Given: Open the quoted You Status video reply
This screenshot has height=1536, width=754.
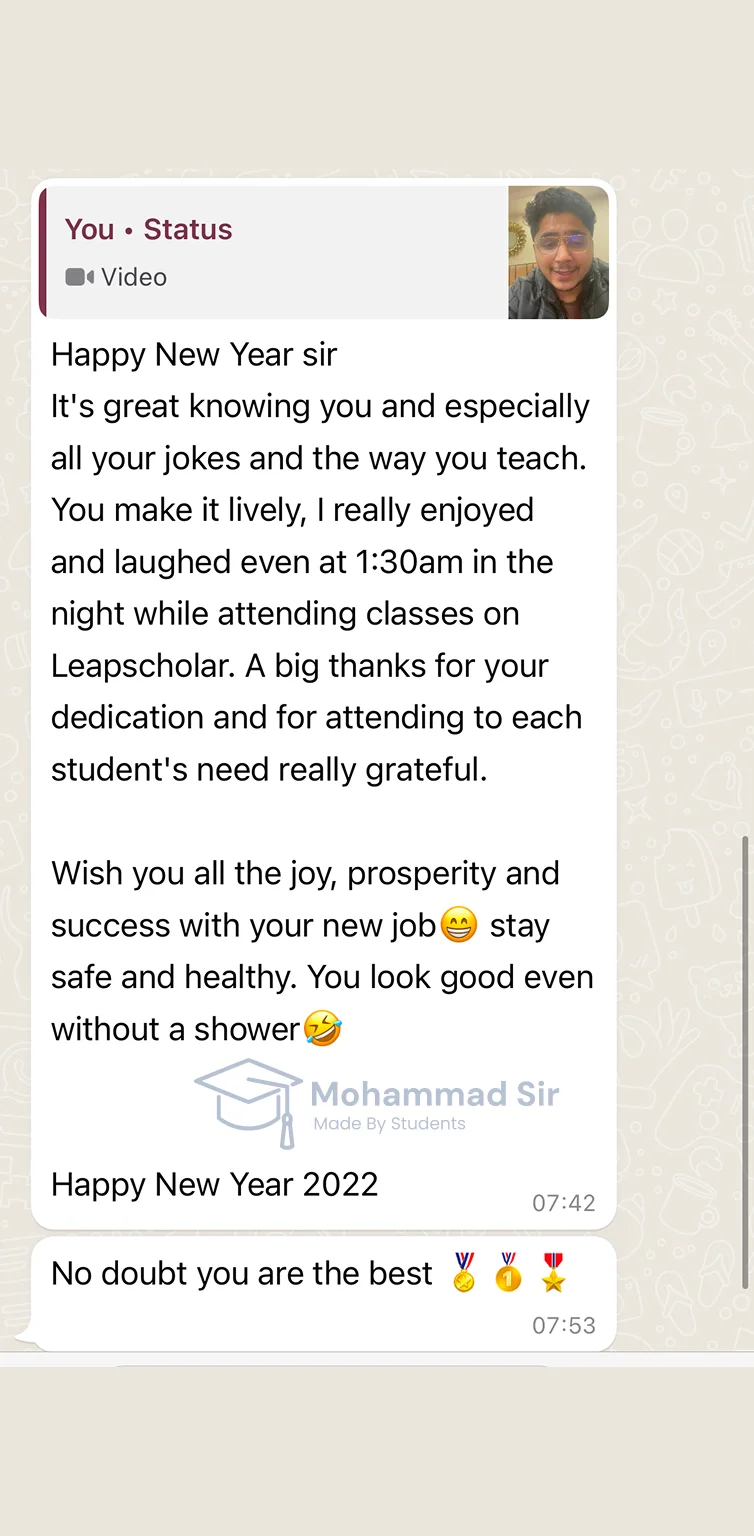Looking at the screenshot, I should [x=324, y=252].
